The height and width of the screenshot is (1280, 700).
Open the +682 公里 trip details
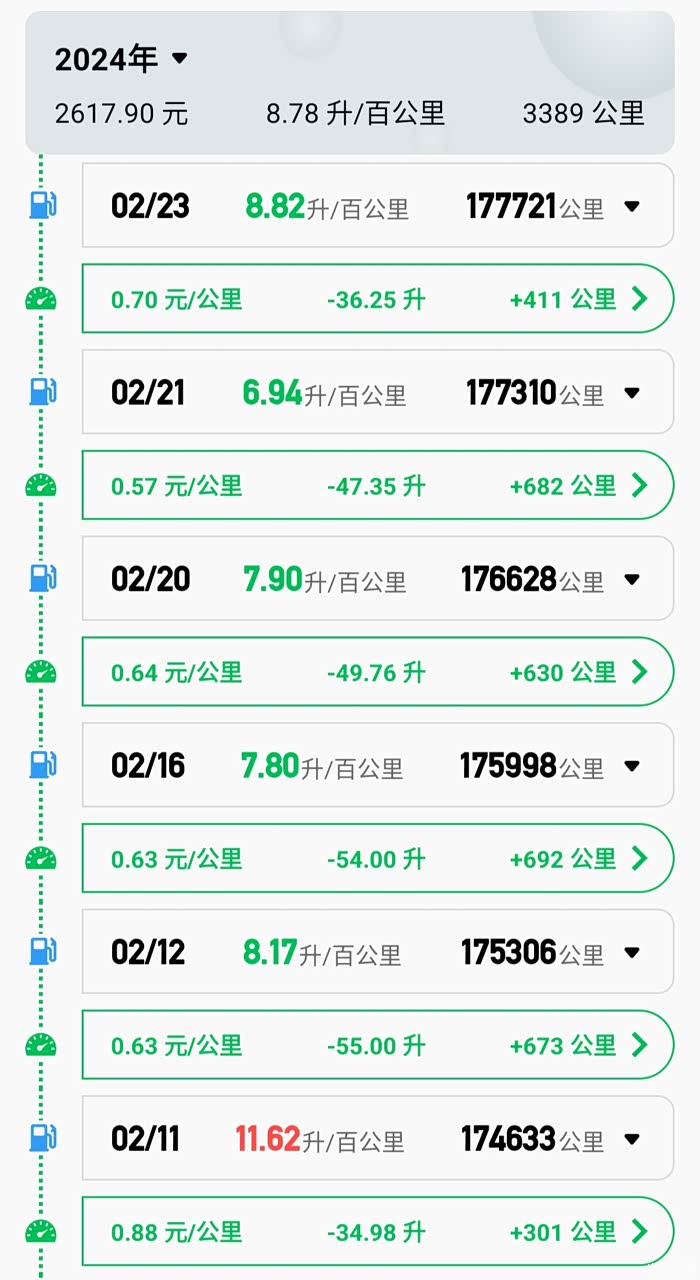pos(640,485)
